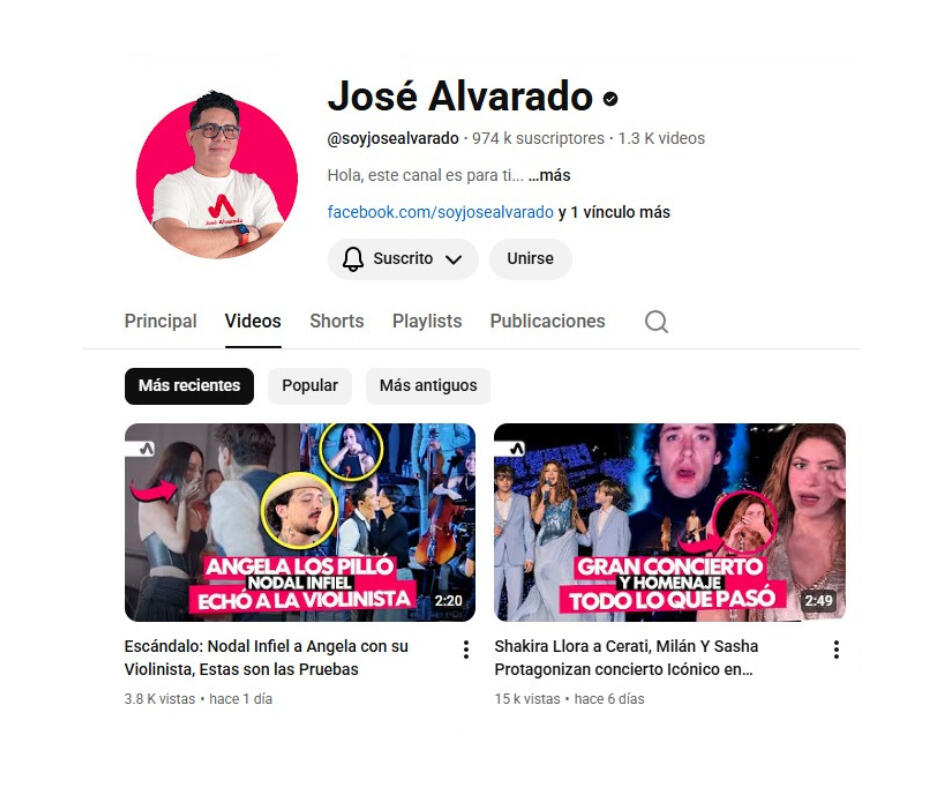
Task: Switch to the Shorts tab
Action: click(336, 321)
